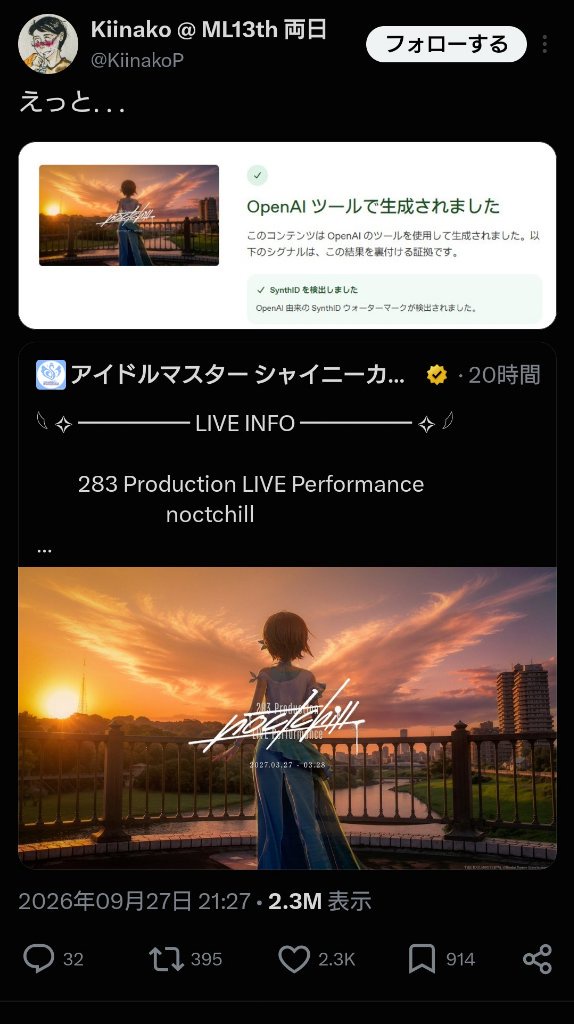
Task: Bookmark this post
Action: tap(422, 959)
